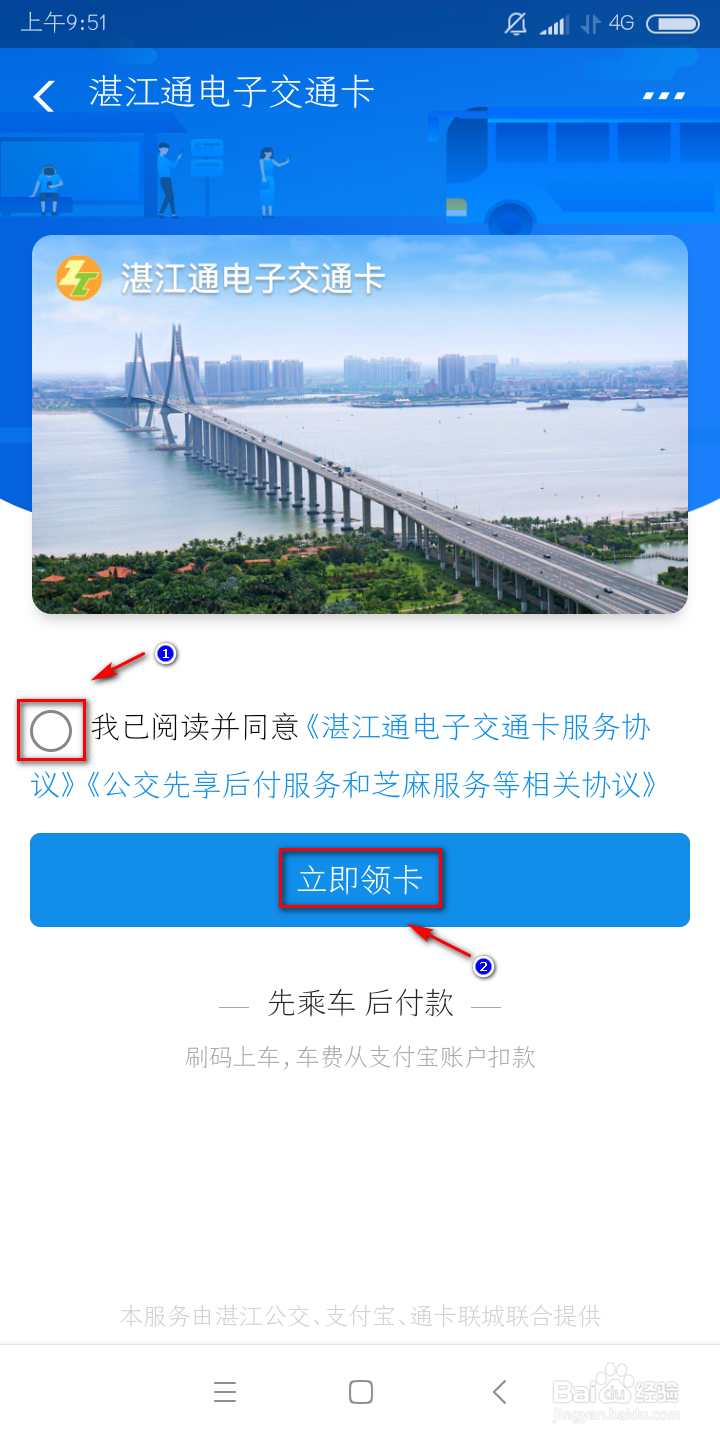
Task: Tap the back arrow to exit the page
Action: click(42, 95)
